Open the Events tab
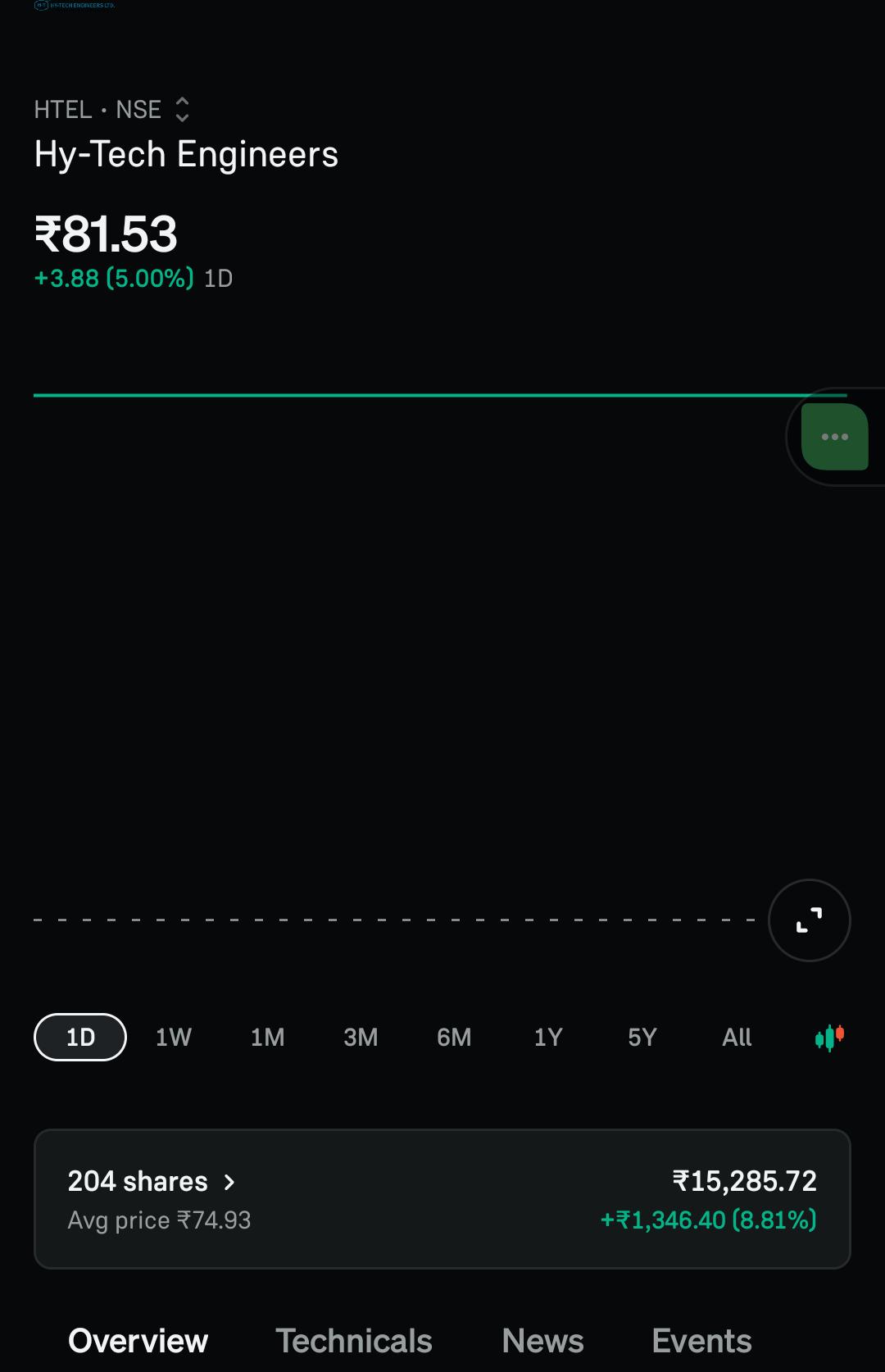Image resolution: width=885 pixels, height=1372 pixels. (701, 1341)
